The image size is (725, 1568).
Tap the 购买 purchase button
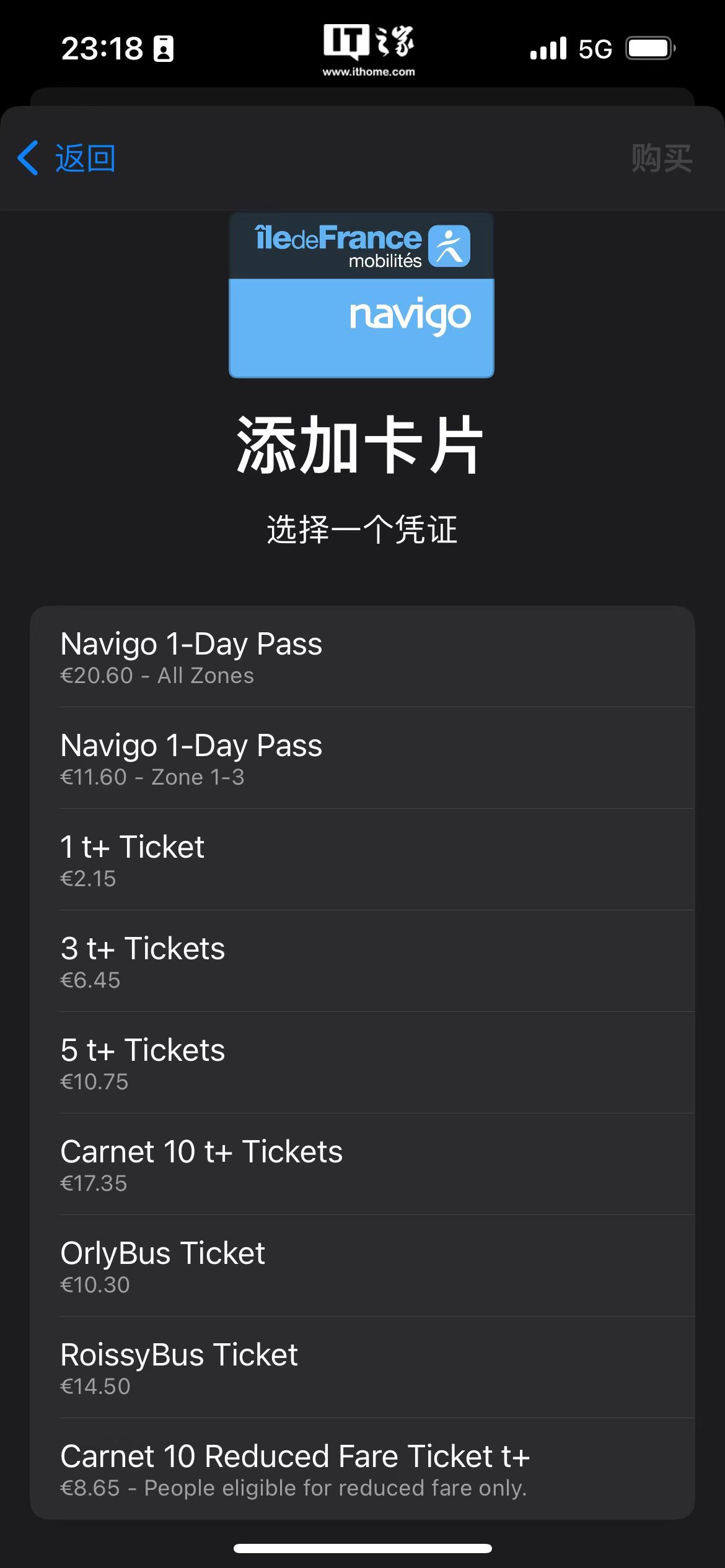tap(661, 159)
